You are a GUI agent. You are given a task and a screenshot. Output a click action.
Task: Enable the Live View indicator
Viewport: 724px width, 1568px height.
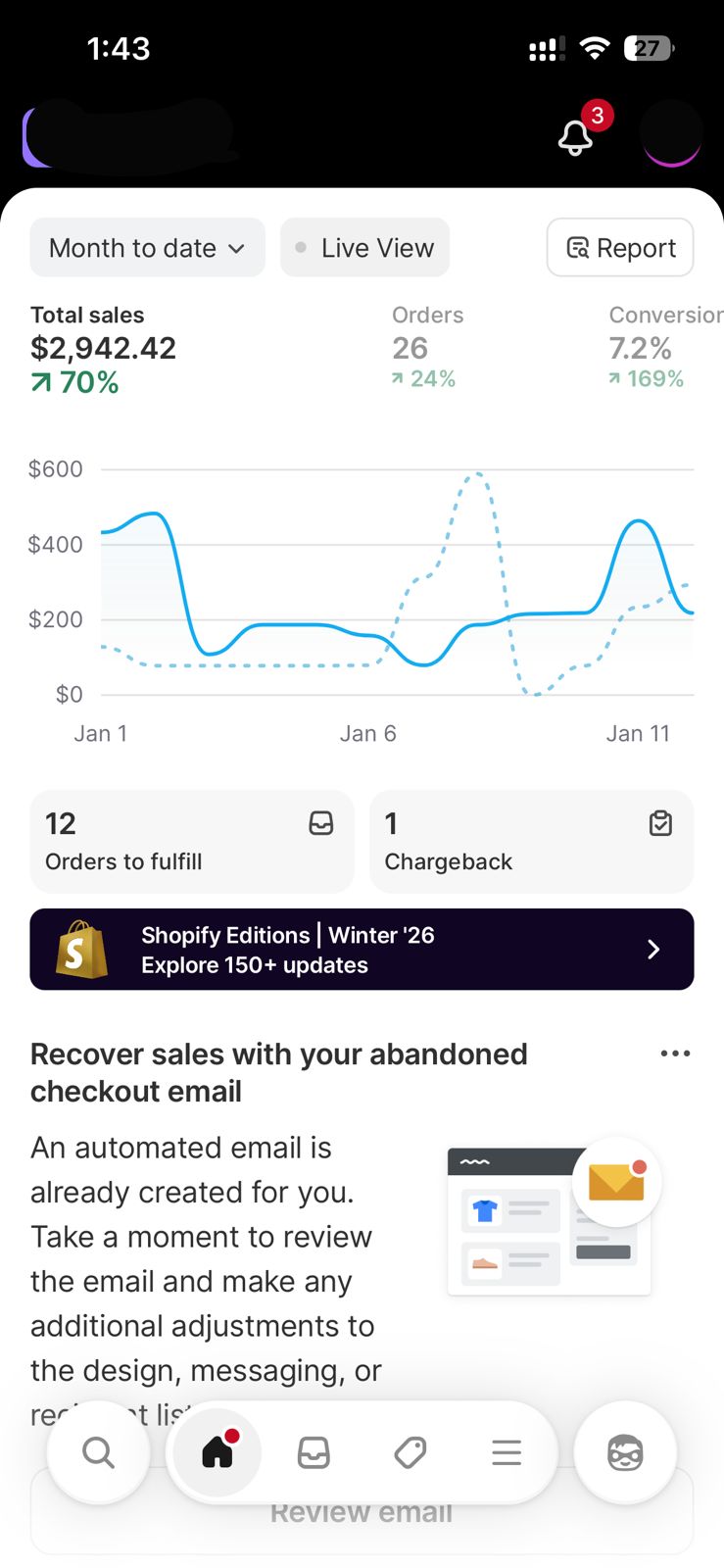[302, 247]
